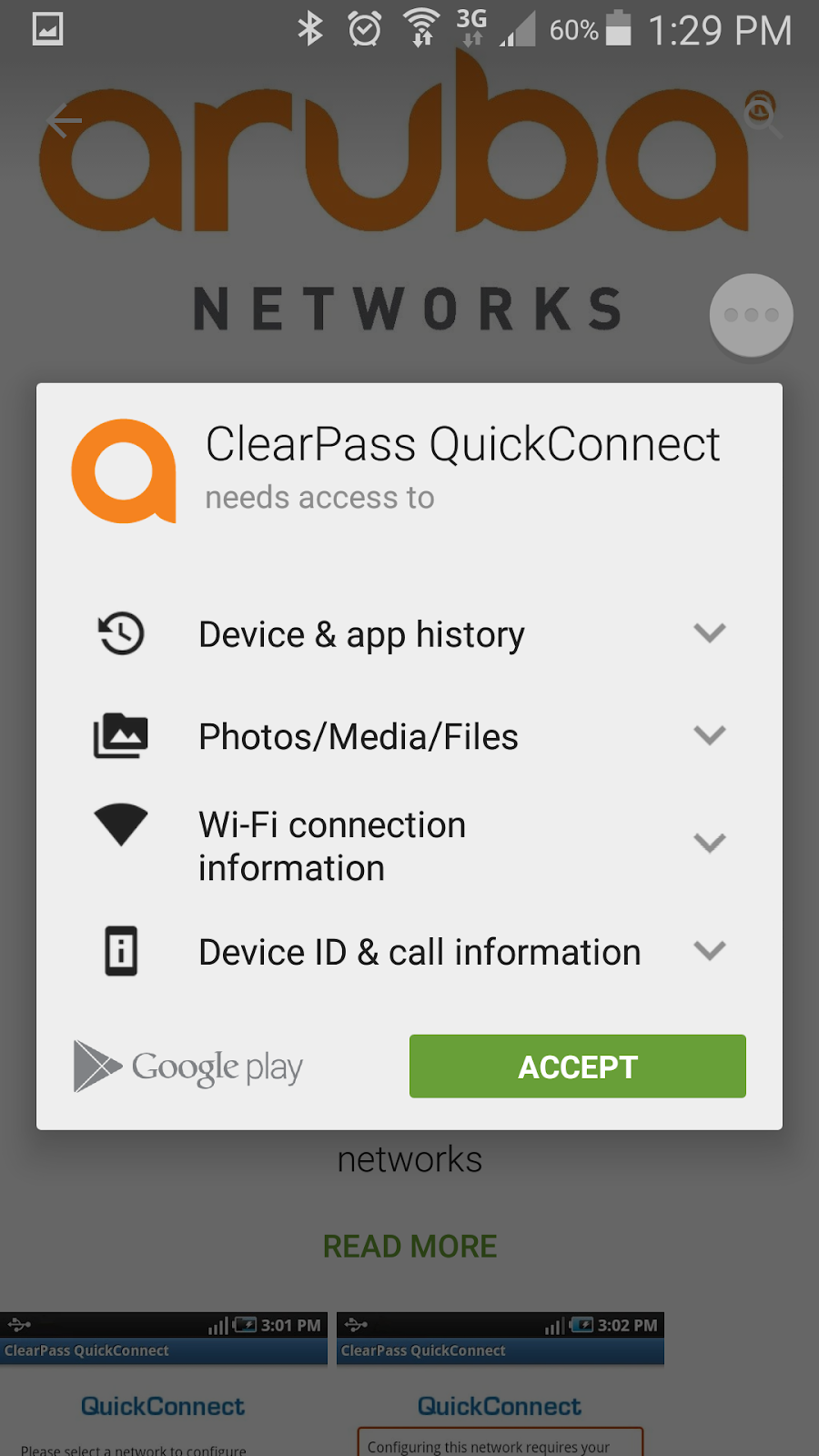The width and height of the screenshot is (819, 1456).
Task: Expand Photos/Media/Files permission details
Action: [709, 735]
